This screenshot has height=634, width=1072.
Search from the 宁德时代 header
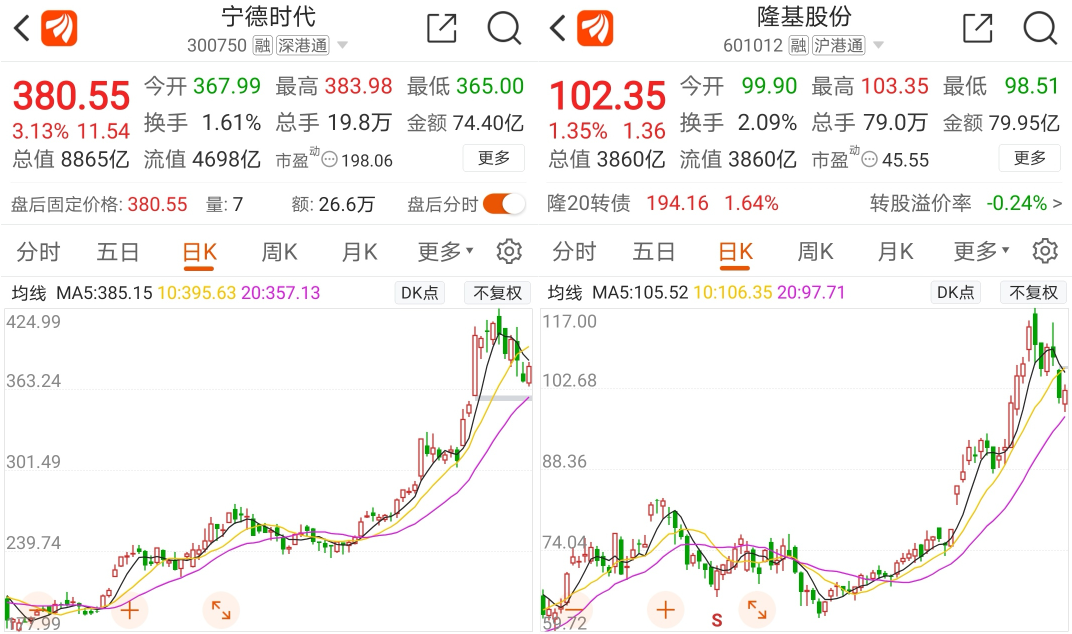coord(504,28)
